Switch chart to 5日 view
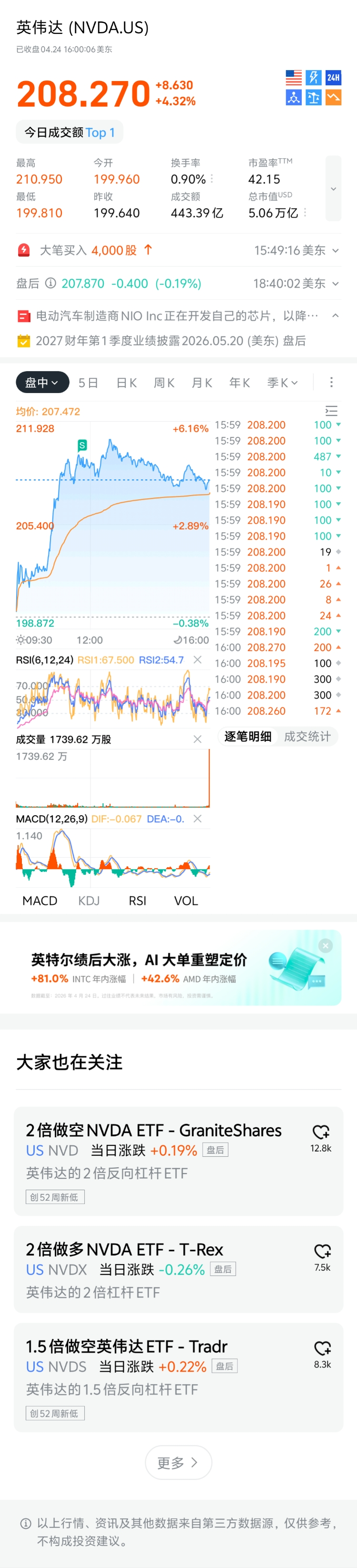 pyautogui.click(x=88, y=382)
